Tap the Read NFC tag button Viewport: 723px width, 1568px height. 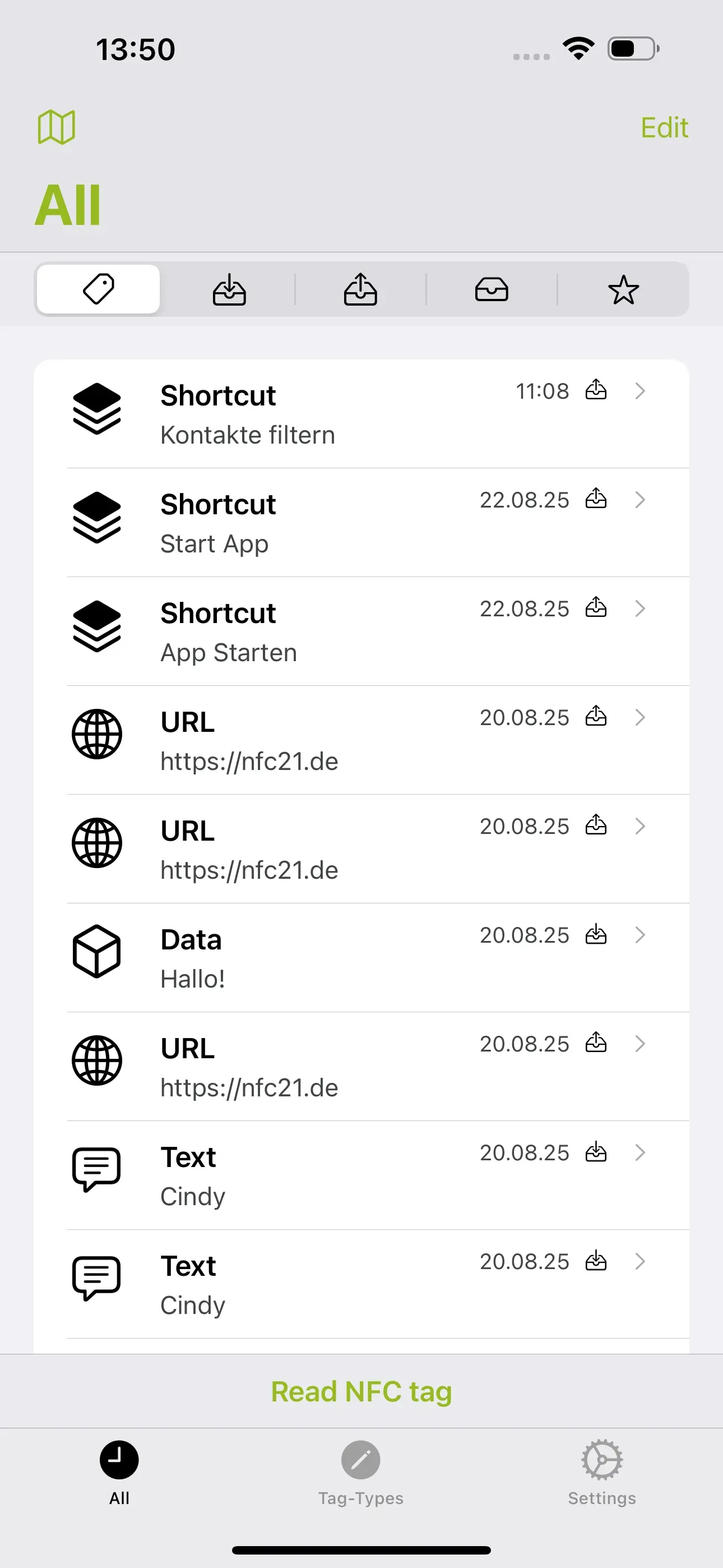361,1391
